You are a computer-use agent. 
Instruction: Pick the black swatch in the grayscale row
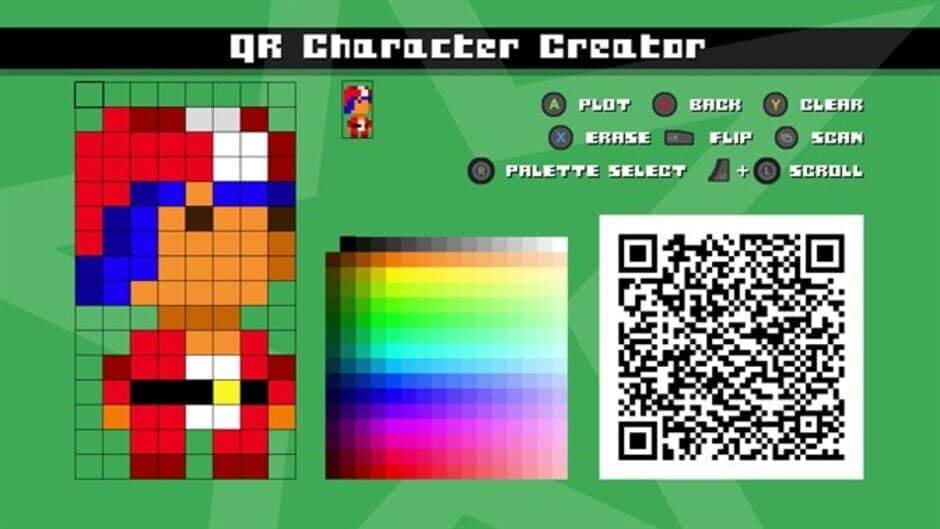(x=348, y=244)
